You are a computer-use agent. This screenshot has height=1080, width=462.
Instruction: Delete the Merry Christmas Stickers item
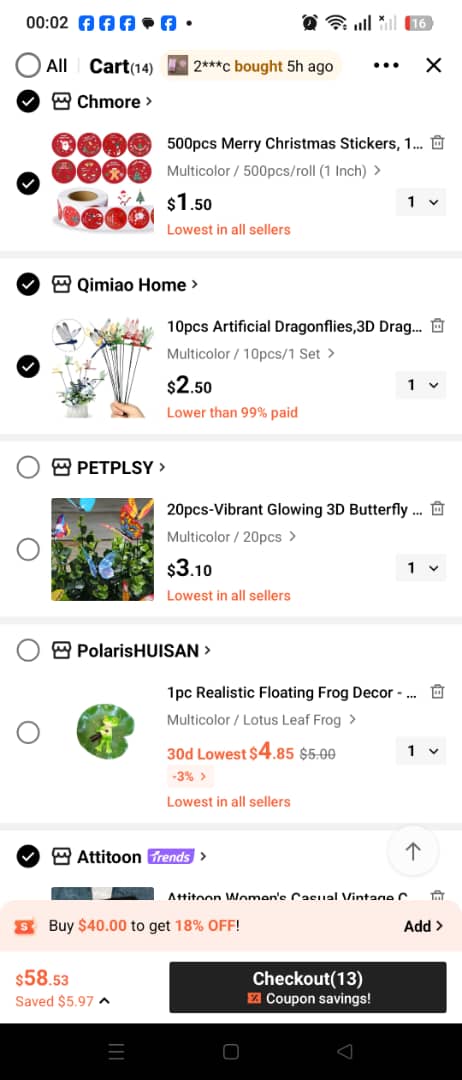437,143
